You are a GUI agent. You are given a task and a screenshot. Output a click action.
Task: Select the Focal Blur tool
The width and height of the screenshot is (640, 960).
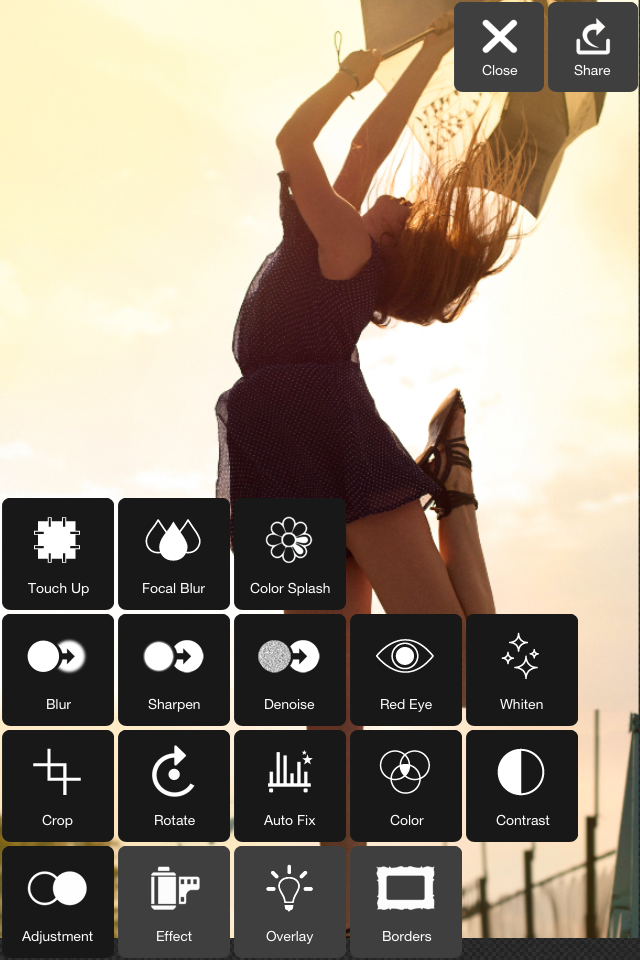(x=174, y=554)
